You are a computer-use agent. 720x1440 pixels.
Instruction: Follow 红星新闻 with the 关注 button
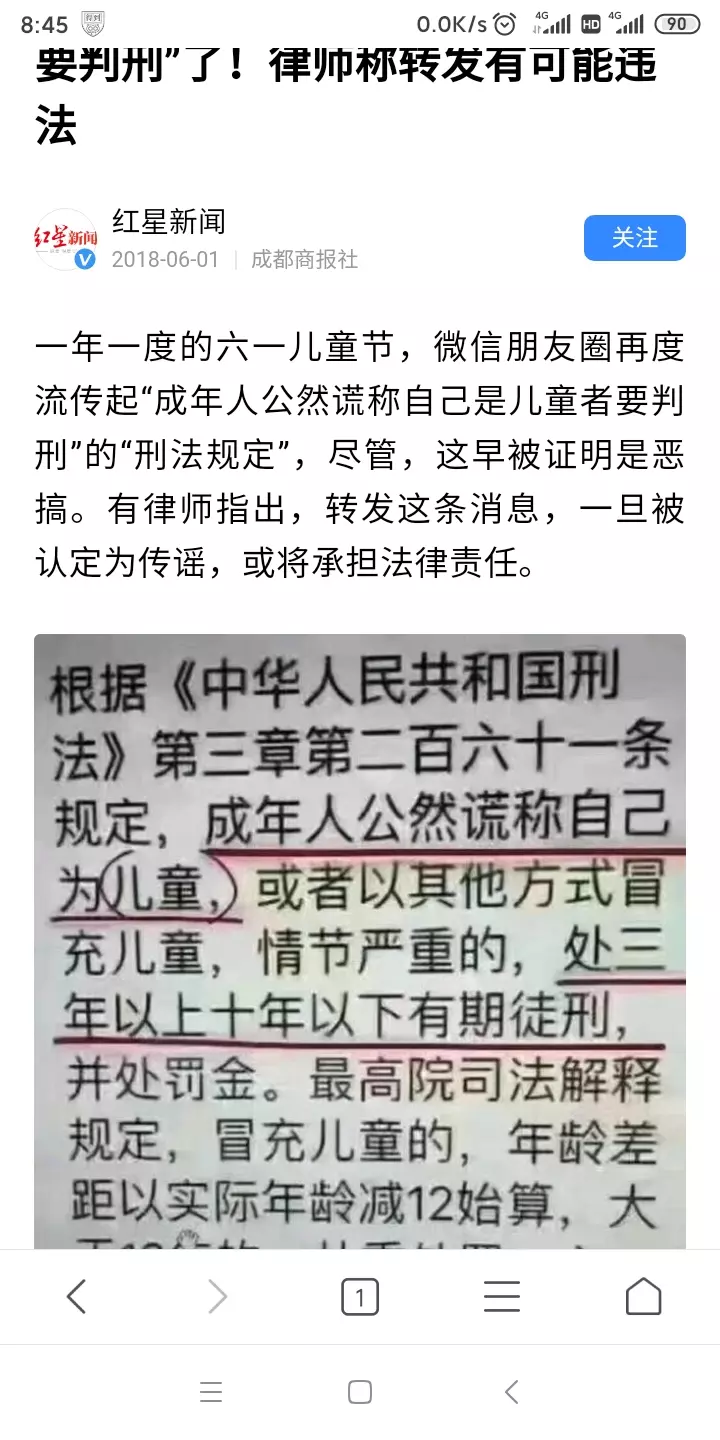(x=634, y=238)
